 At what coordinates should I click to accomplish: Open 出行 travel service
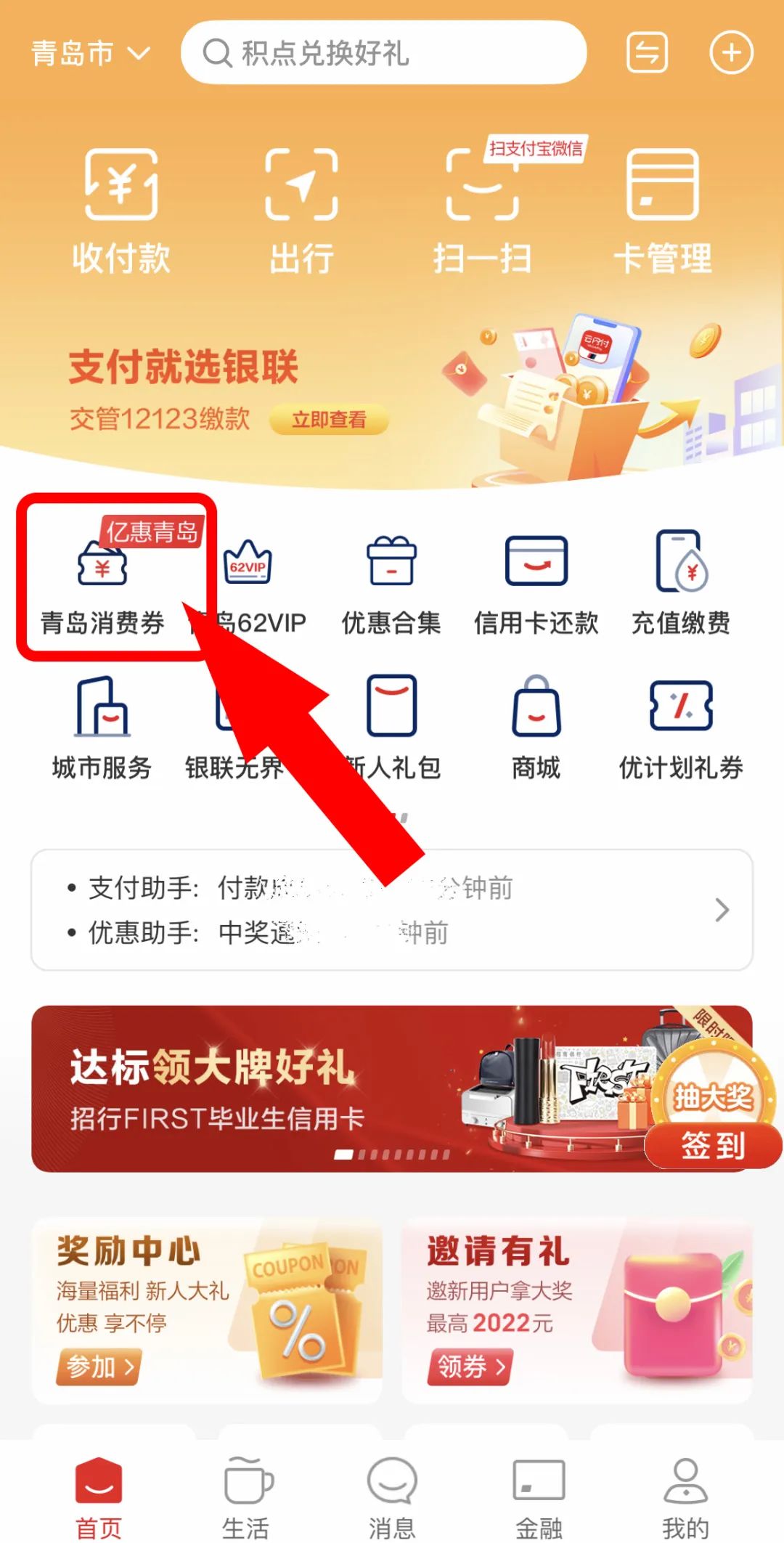coord(301,211)
